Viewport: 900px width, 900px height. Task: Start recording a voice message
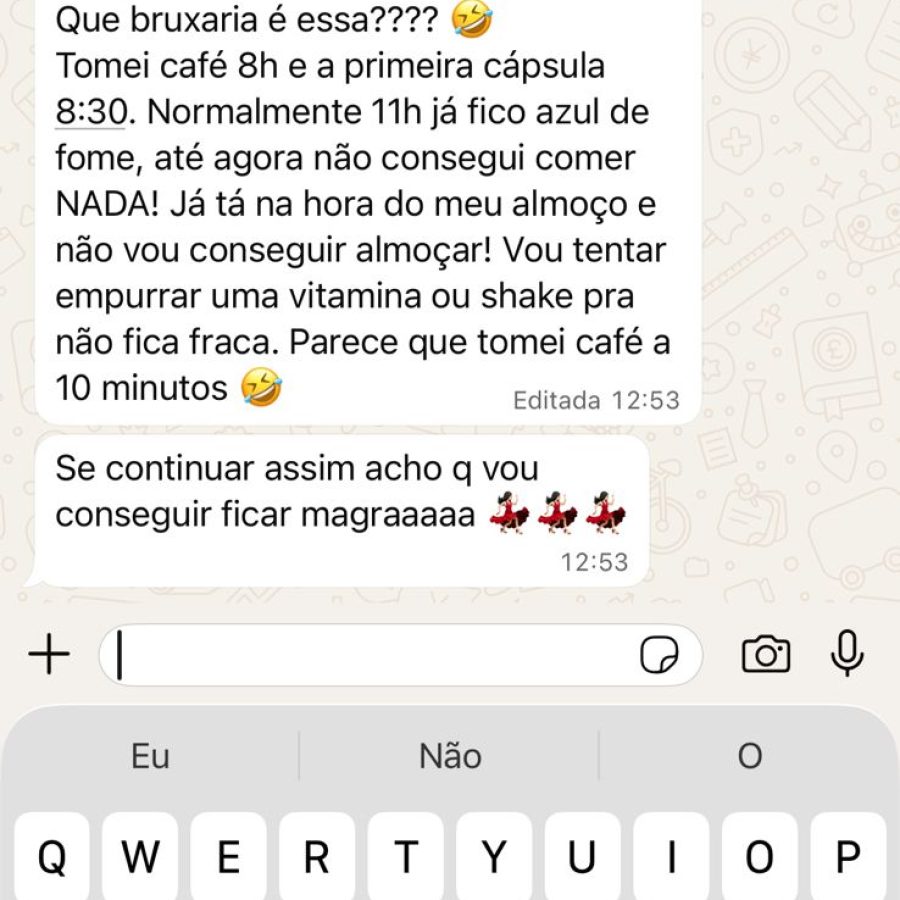(x=847, y=655)
